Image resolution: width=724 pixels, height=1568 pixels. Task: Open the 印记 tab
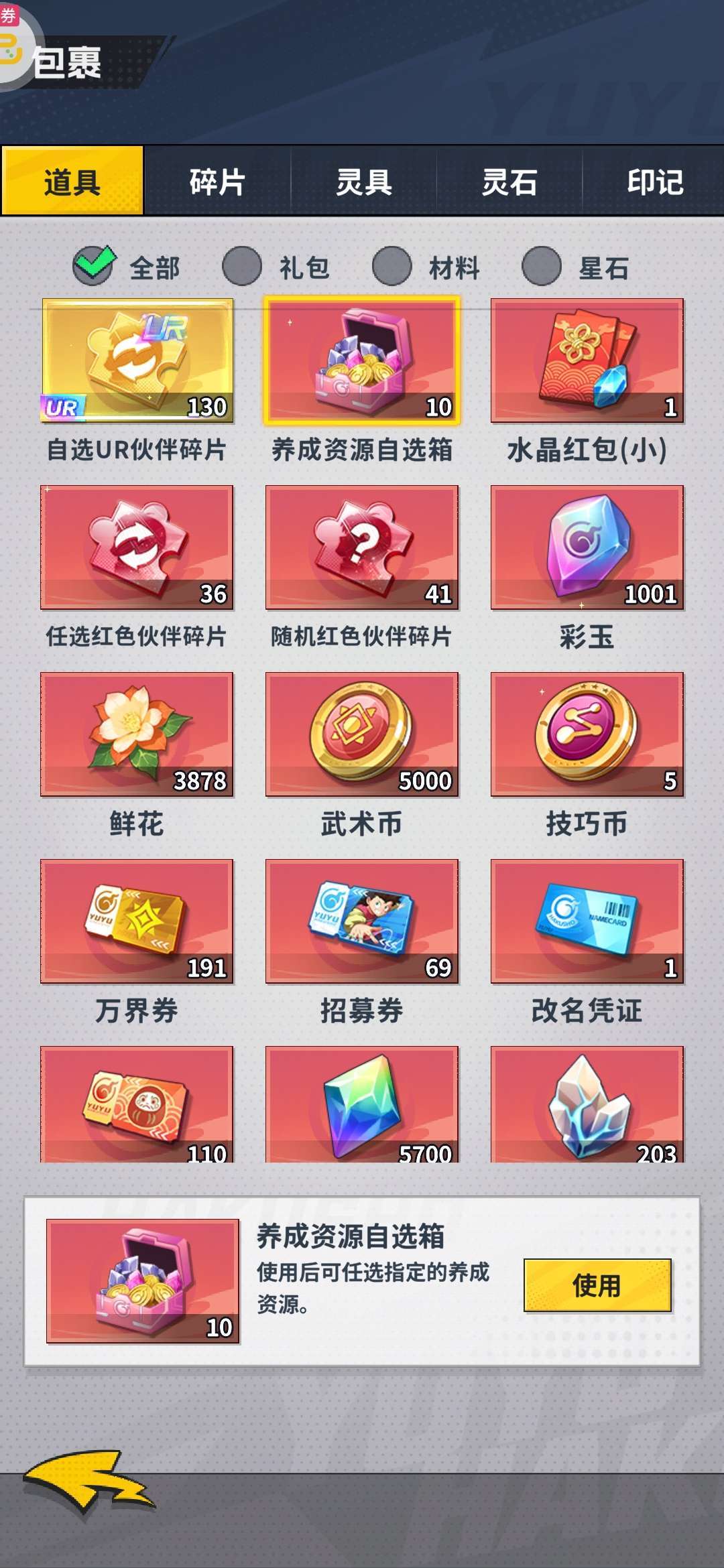(654, 182)
